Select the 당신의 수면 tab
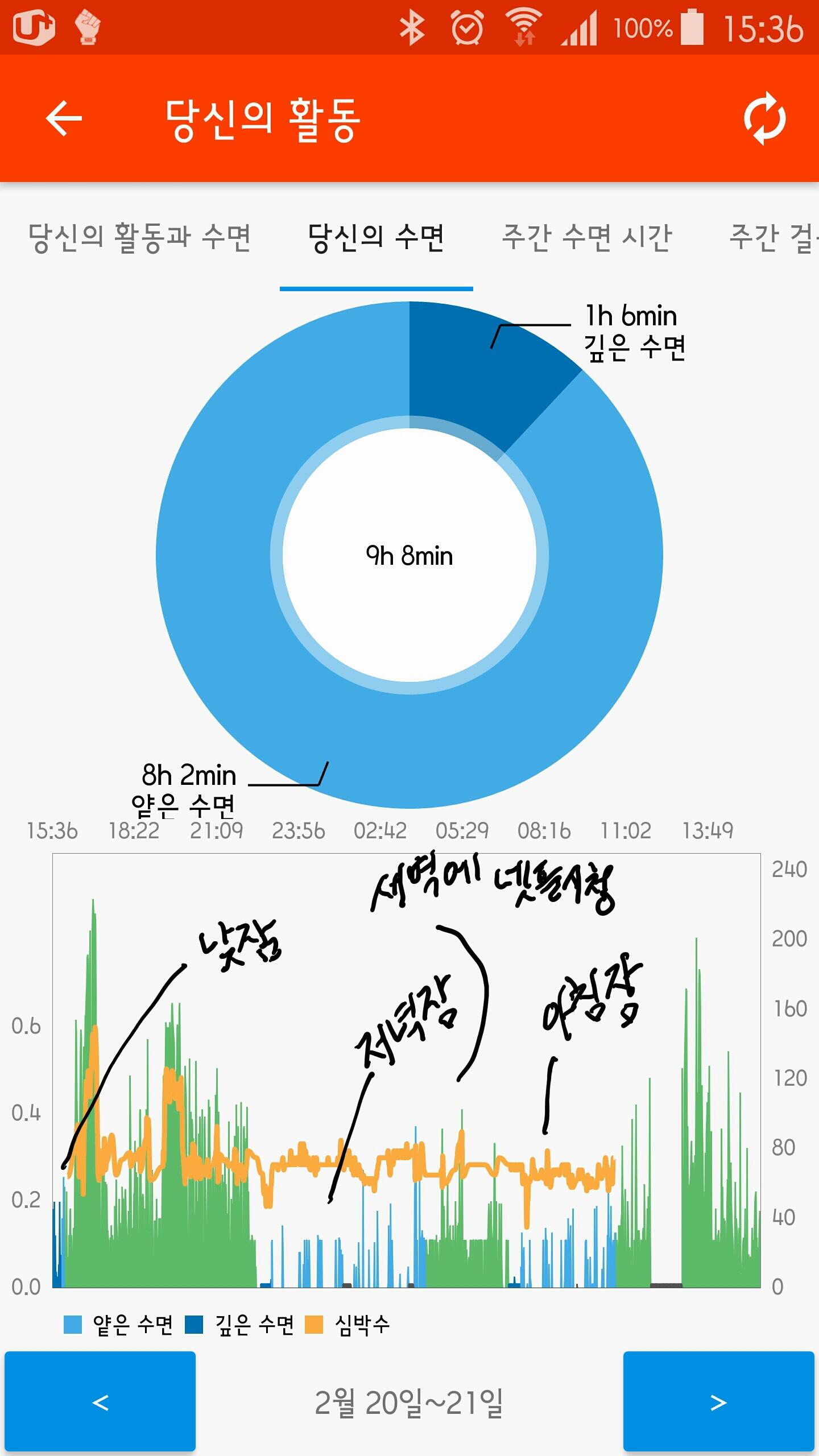The width and height of the screenshot is (819, 1456). pyautogui.click(x=376, y=238)
